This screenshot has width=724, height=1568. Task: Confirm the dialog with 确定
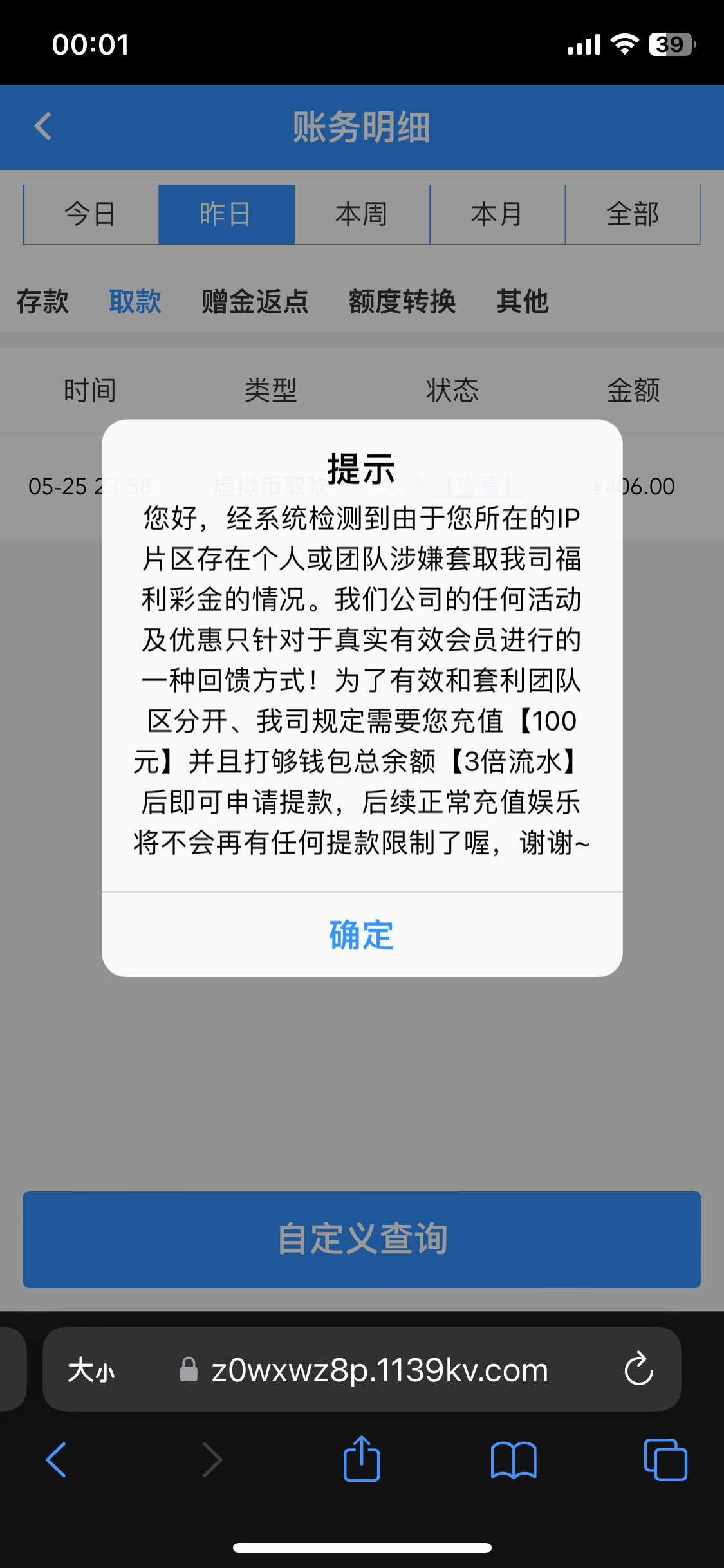click(361, 935)
